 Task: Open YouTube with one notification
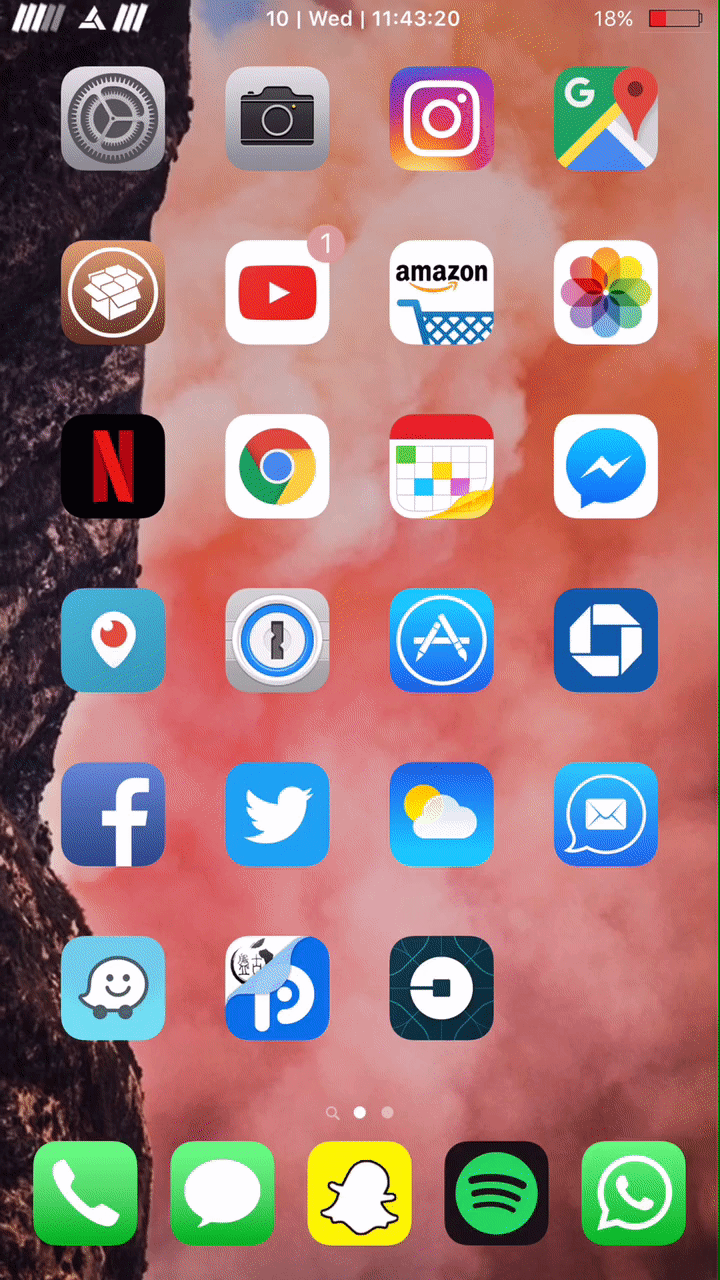tap(277, 292)
